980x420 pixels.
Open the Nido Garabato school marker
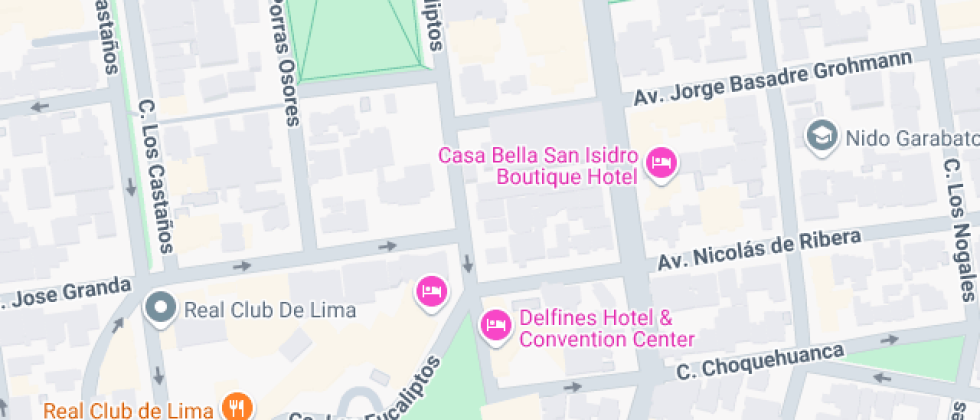[822, 137]
